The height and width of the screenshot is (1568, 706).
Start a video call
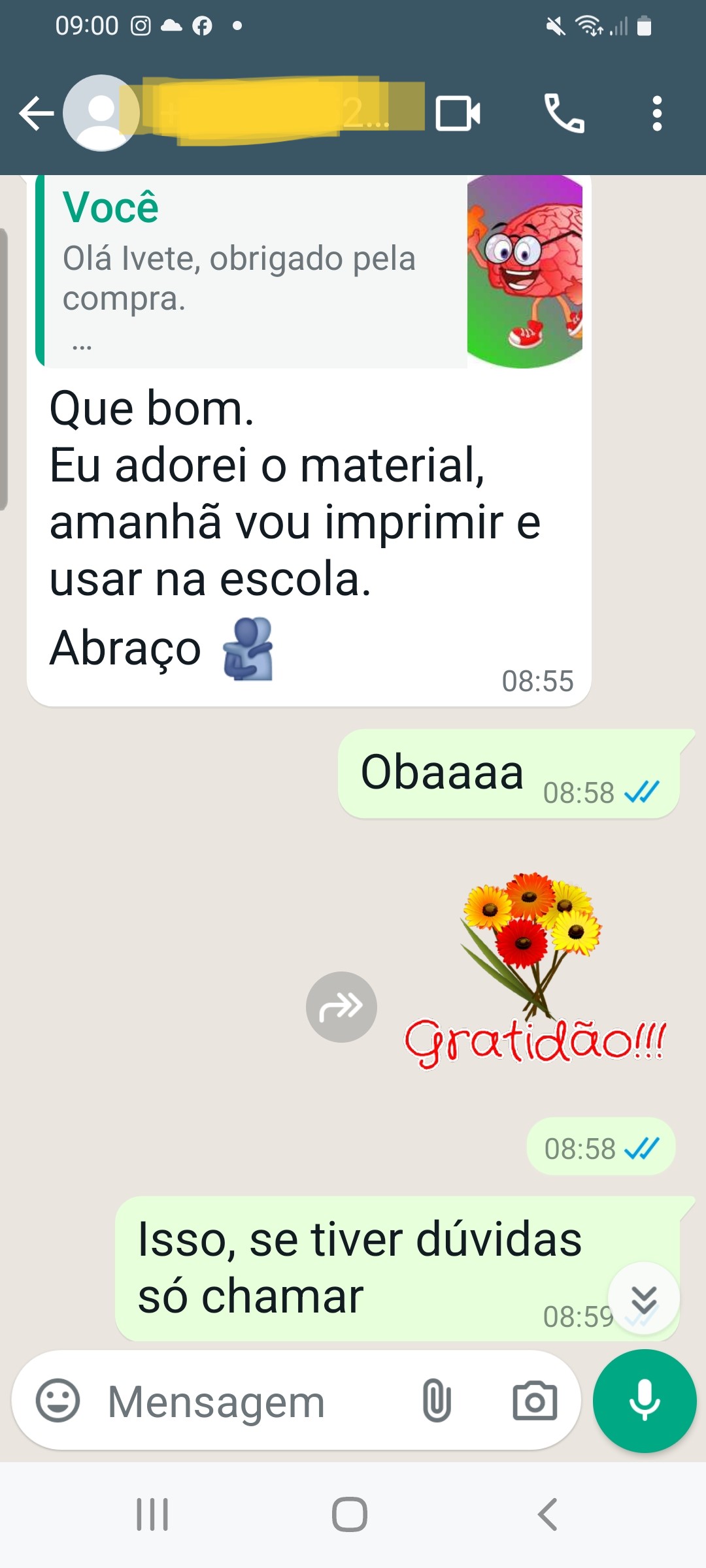[458, 114]
